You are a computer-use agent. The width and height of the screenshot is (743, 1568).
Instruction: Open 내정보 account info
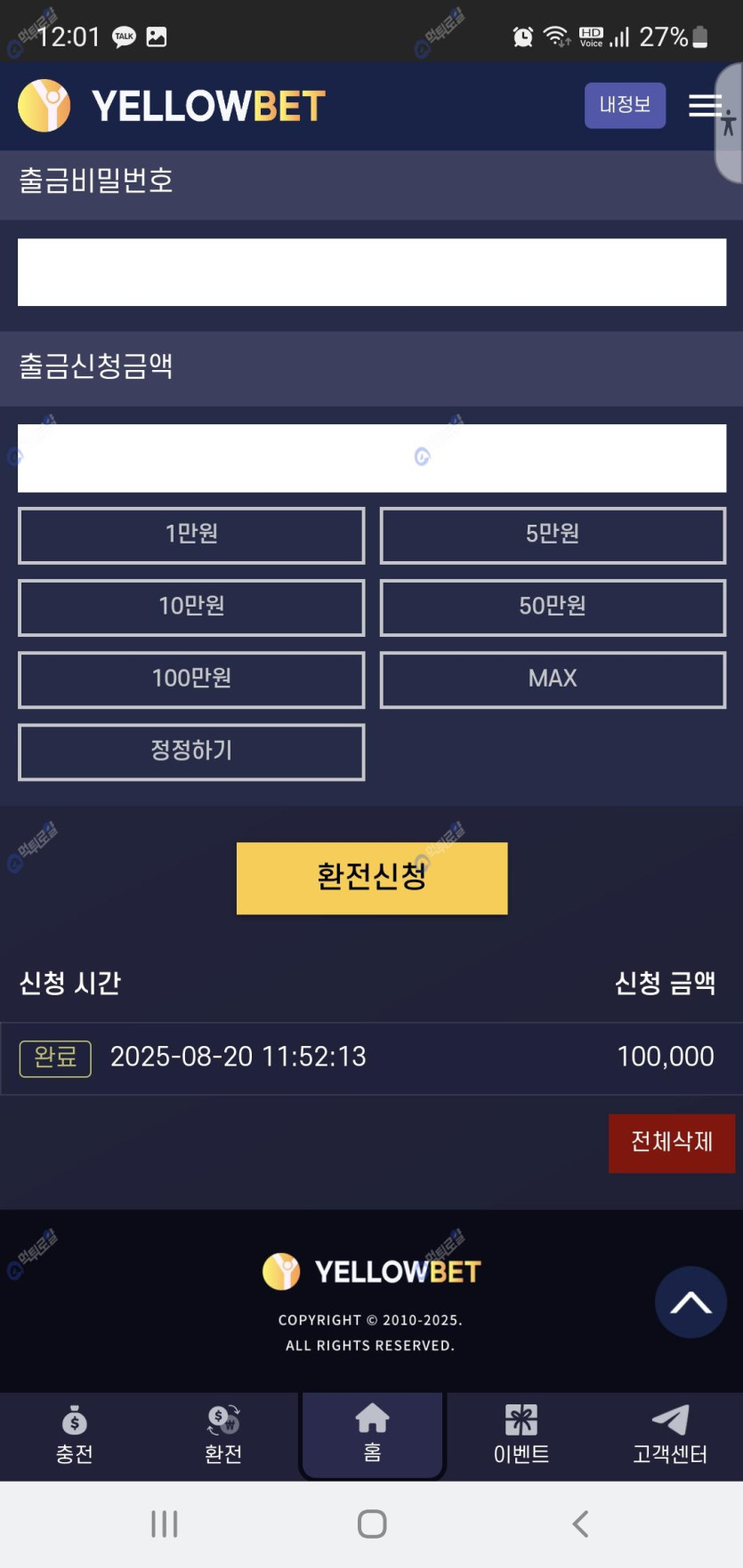(625, 106)
